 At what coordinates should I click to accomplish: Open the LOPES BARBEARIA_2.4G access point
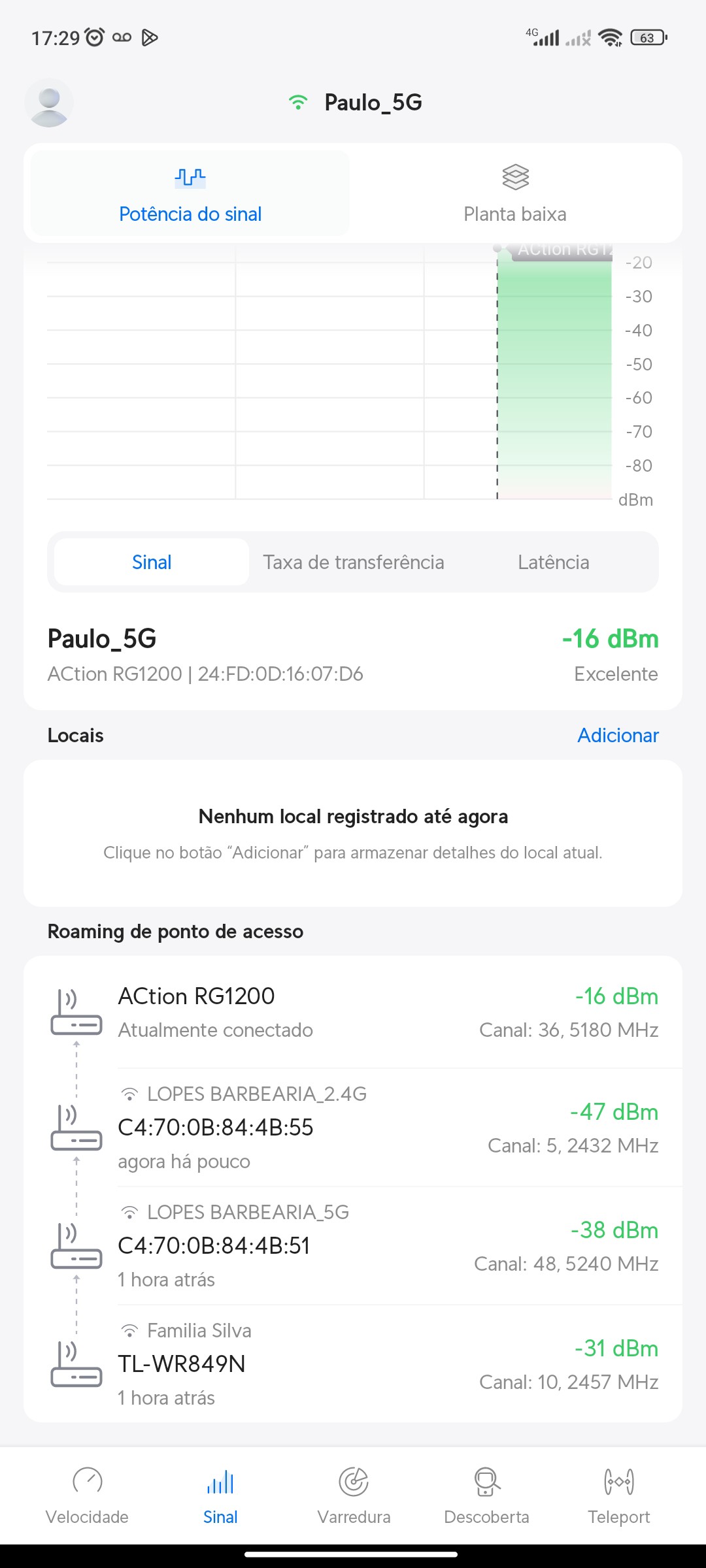click(353, 1128)
